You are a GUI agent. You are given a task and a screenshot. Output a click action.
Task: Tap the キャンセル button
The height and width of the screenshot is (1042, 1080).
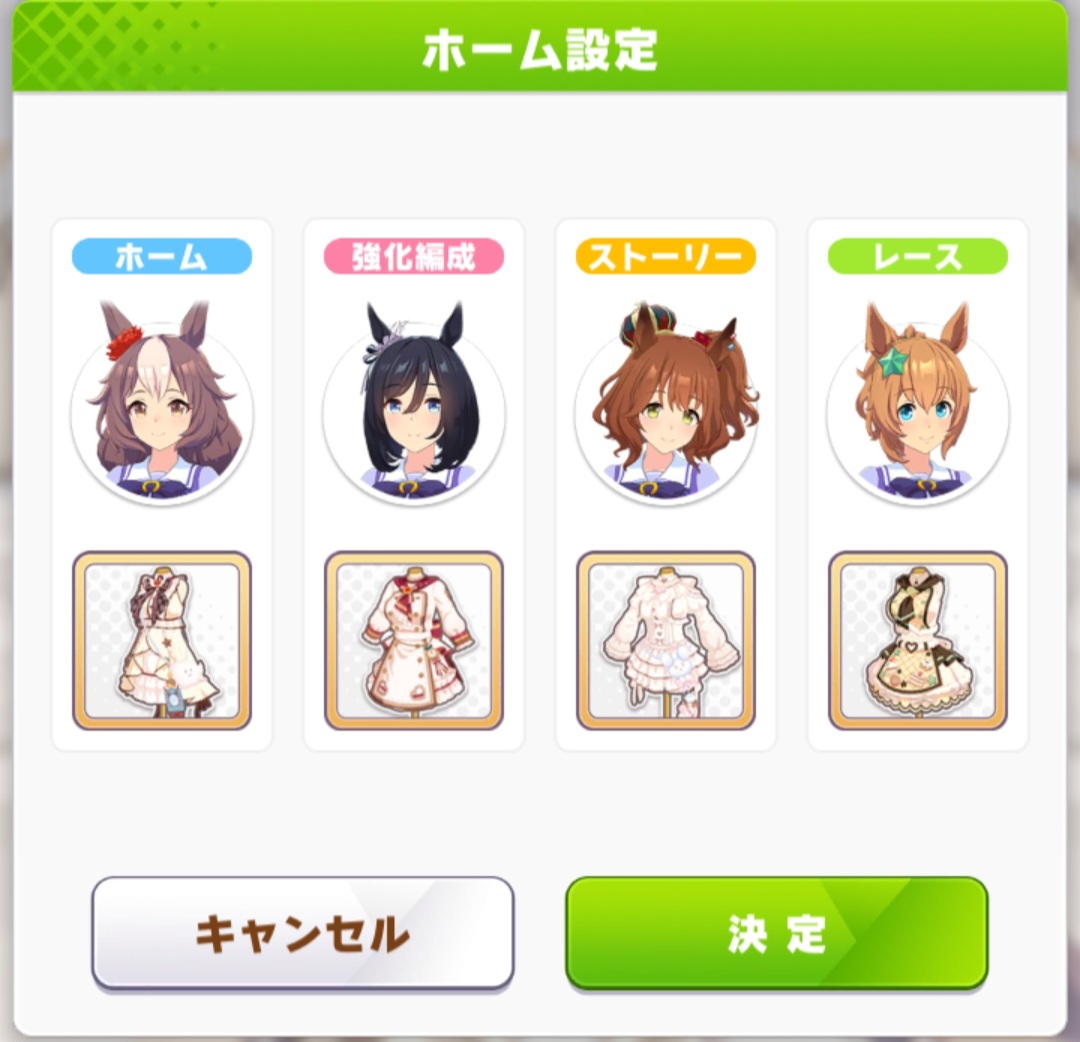point(302,933)
